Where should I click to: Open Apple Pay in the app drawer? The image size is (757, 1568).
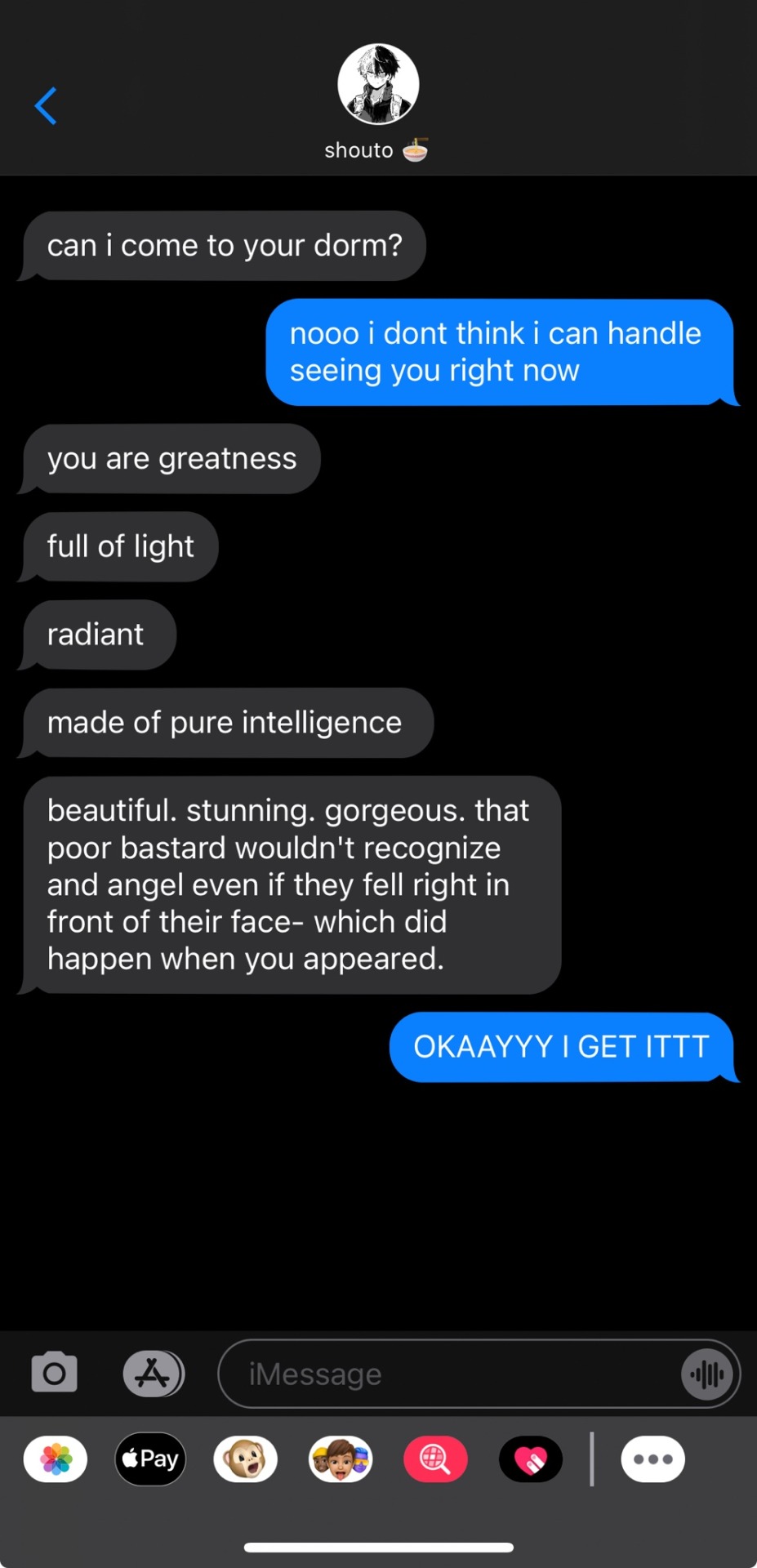coord(151,1459)
